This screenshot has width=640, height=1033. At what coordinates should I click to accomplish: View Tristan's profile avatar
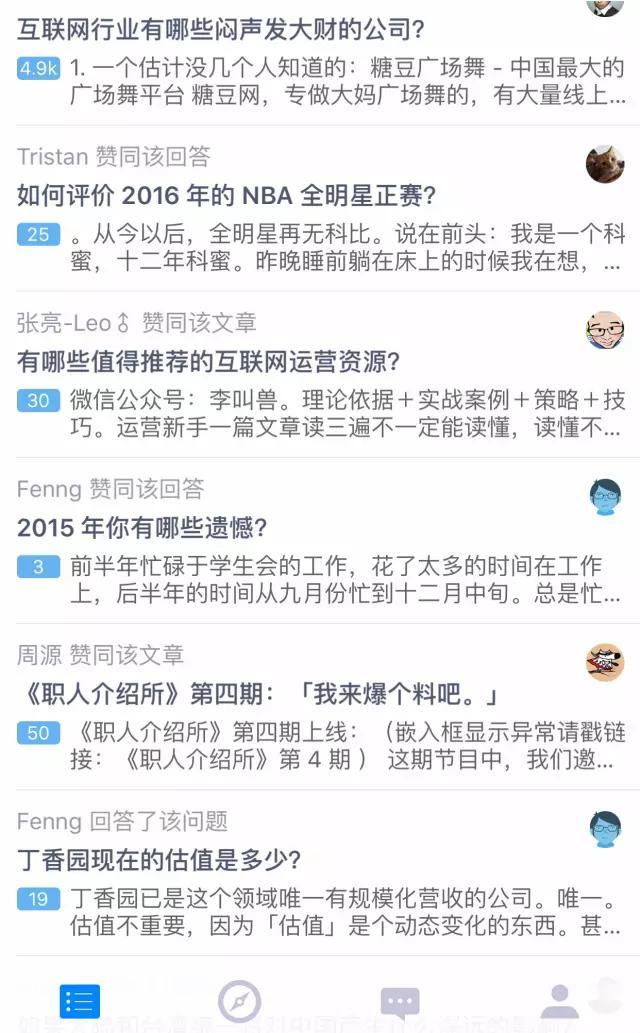604,164
